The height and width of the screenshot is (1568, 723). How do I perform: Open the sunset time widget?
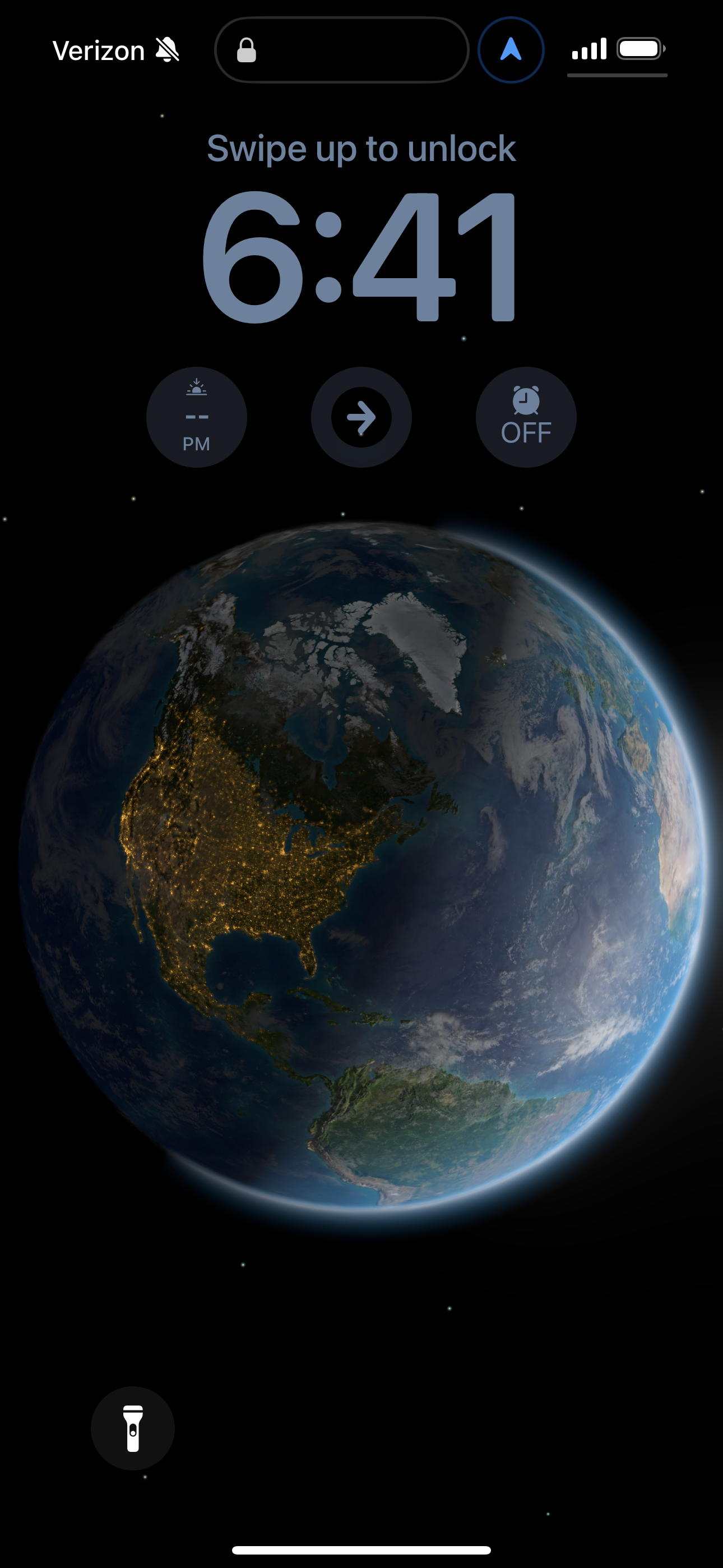click(196, 417)
